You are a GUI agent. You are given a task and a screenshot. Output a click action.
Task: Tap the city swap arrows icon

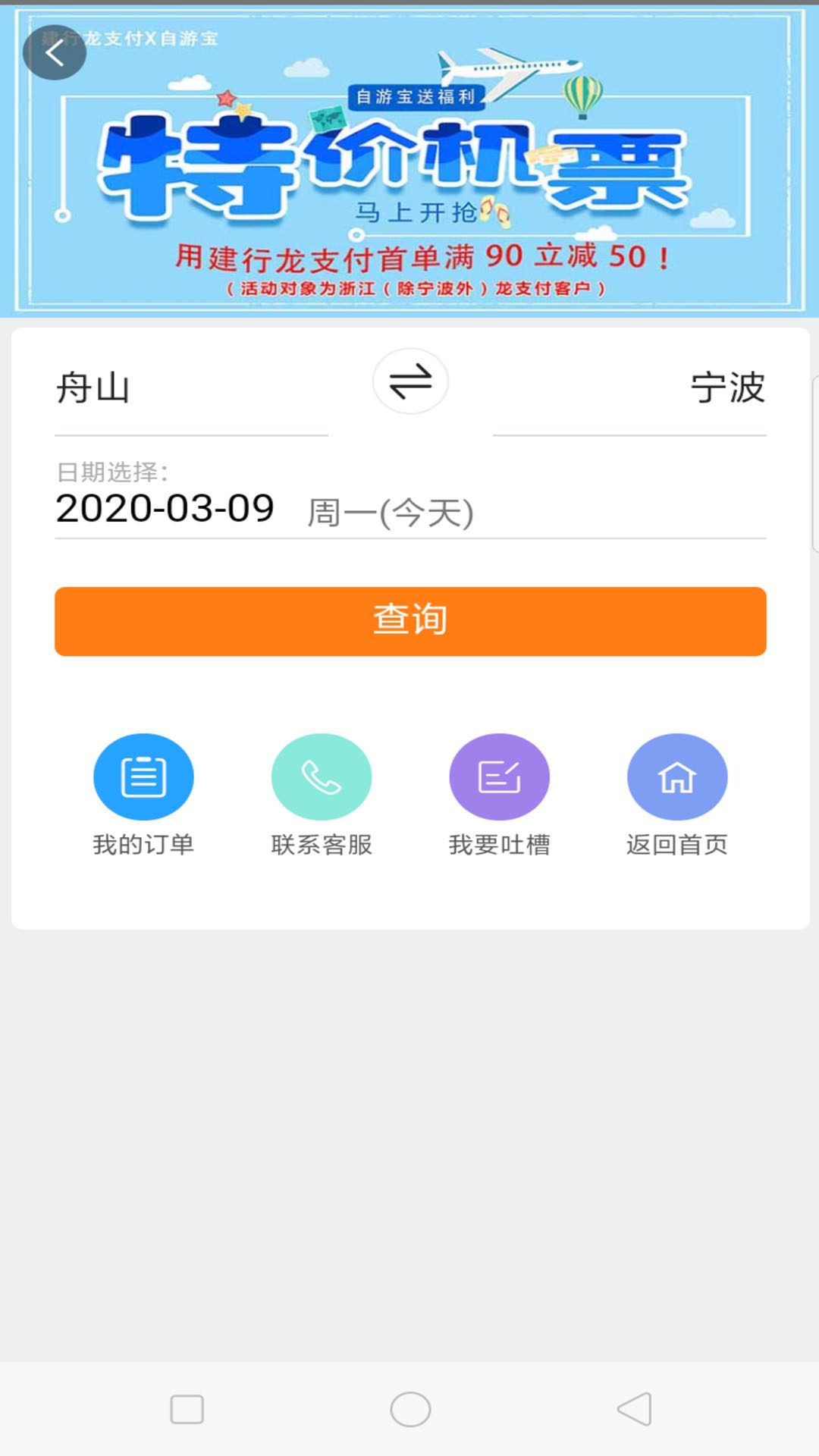(x=409, y=383)
